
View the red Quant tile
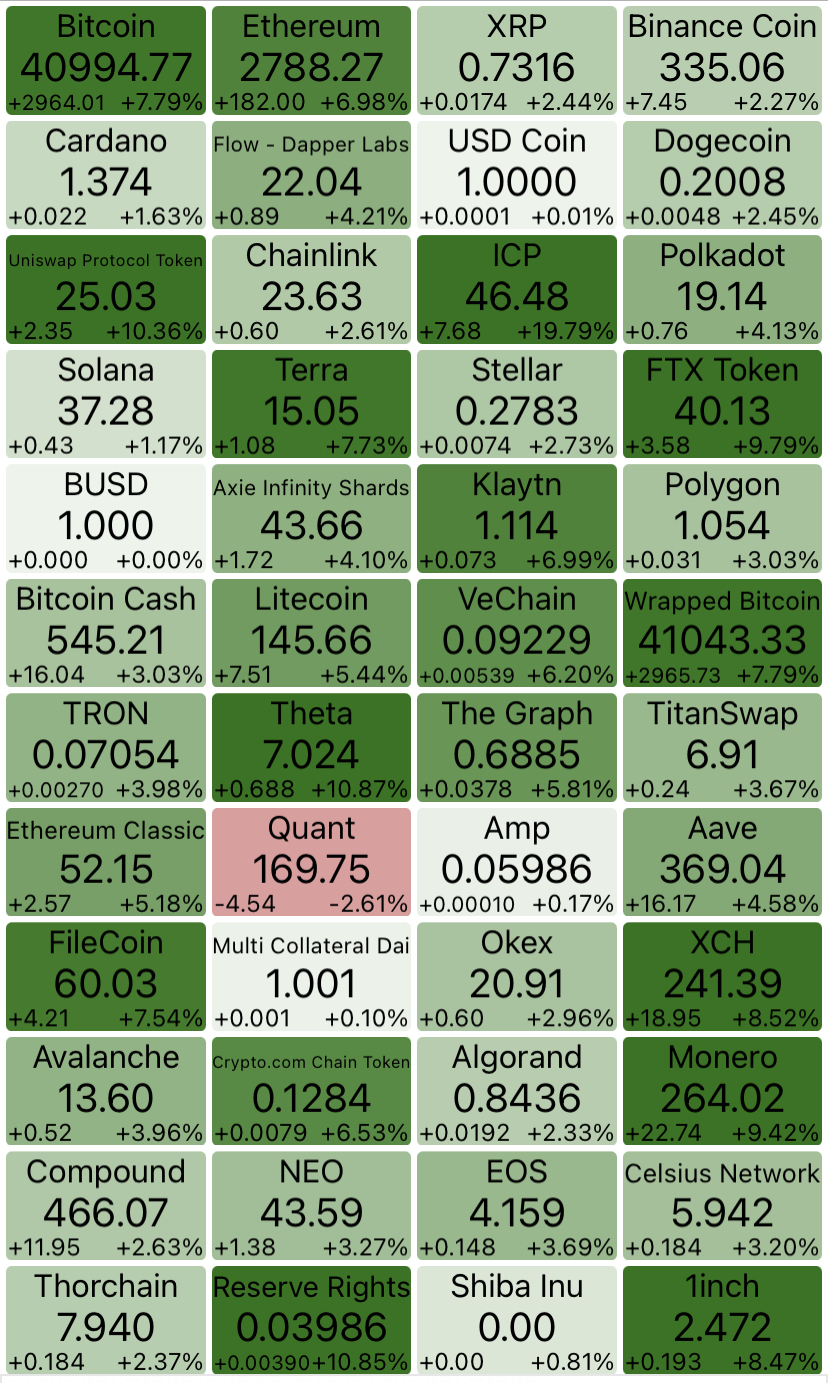(311, 862)
